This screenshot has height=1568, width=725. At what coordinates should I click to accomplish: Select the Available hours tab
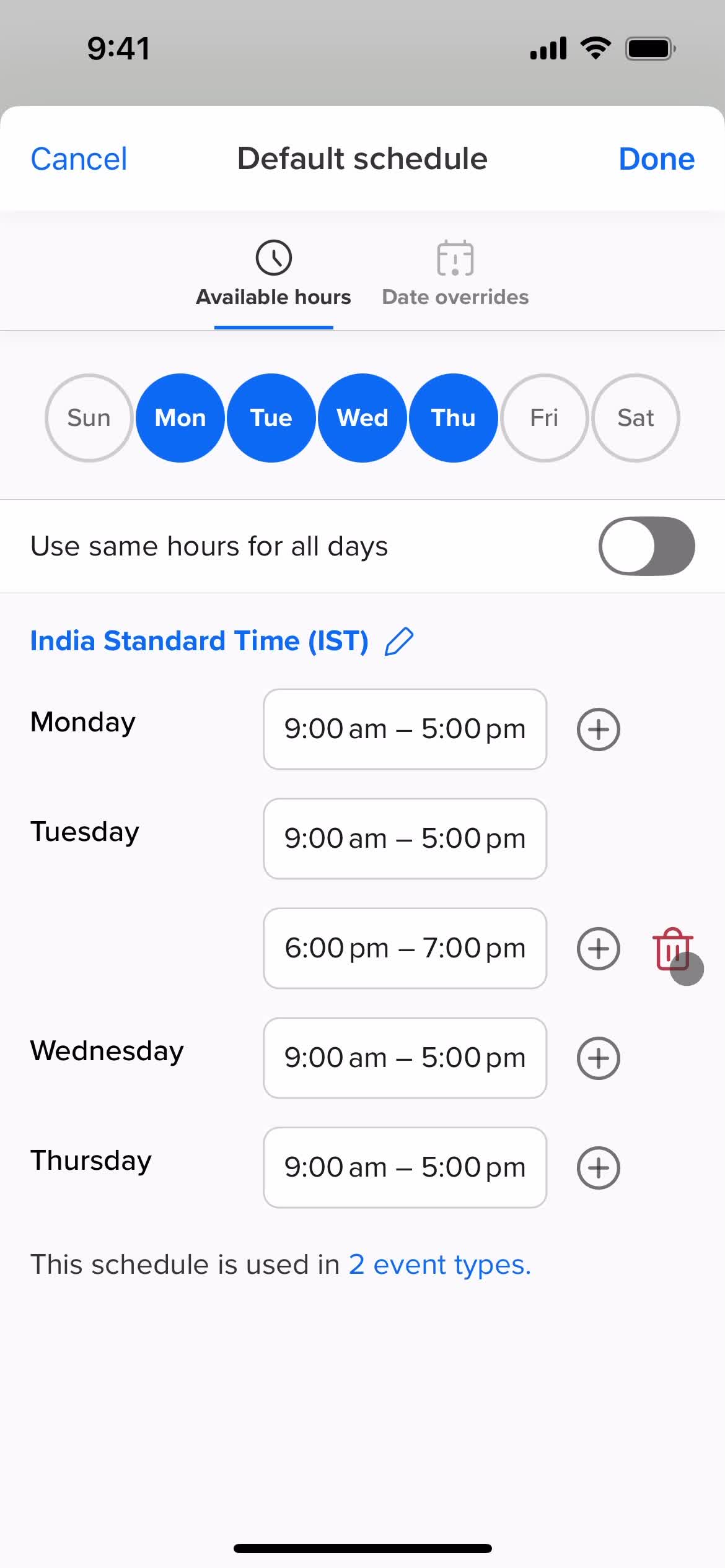click(x=273, y=272)
